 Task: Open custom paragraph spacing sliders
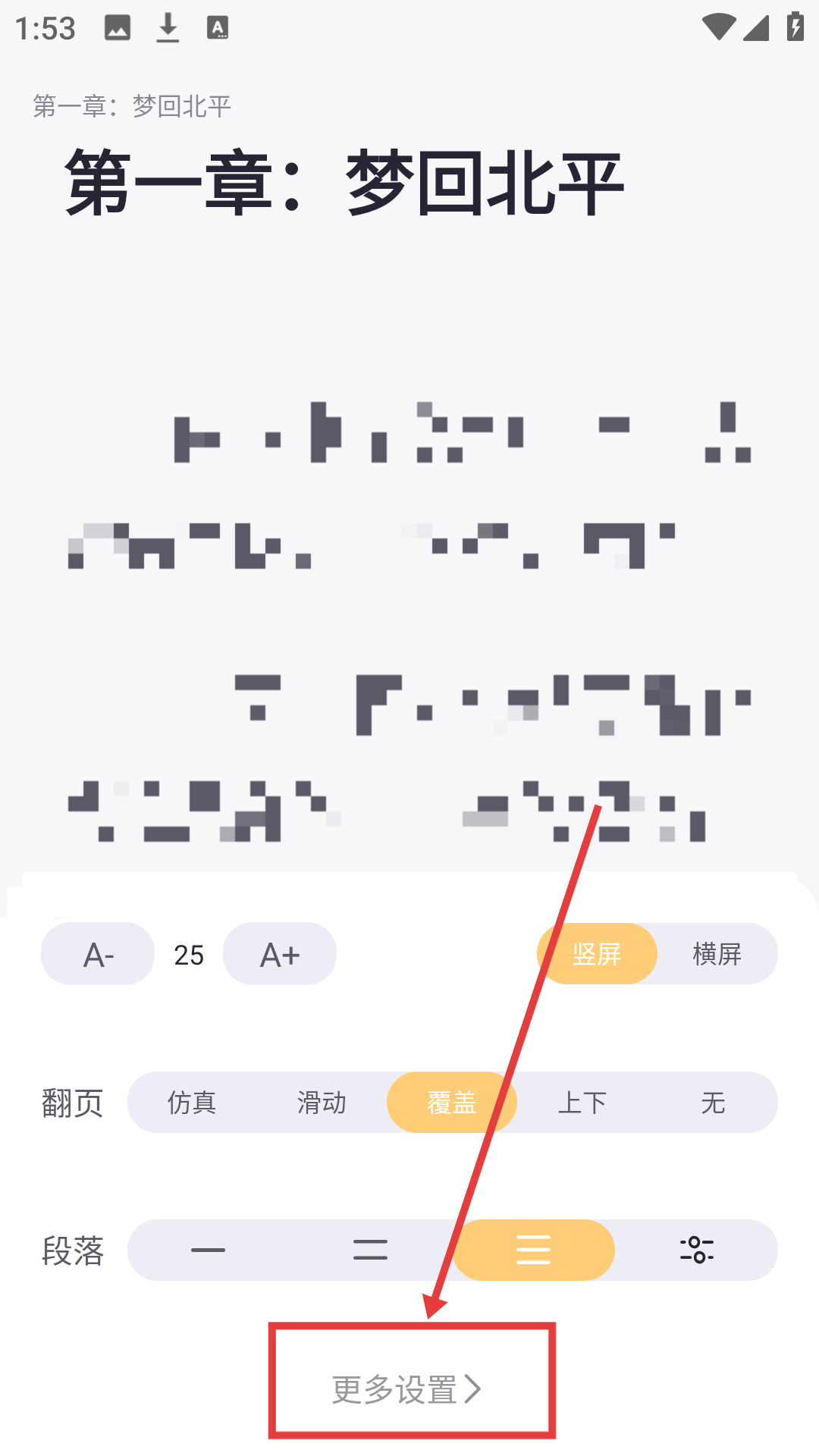click(x=696, y=1250)
